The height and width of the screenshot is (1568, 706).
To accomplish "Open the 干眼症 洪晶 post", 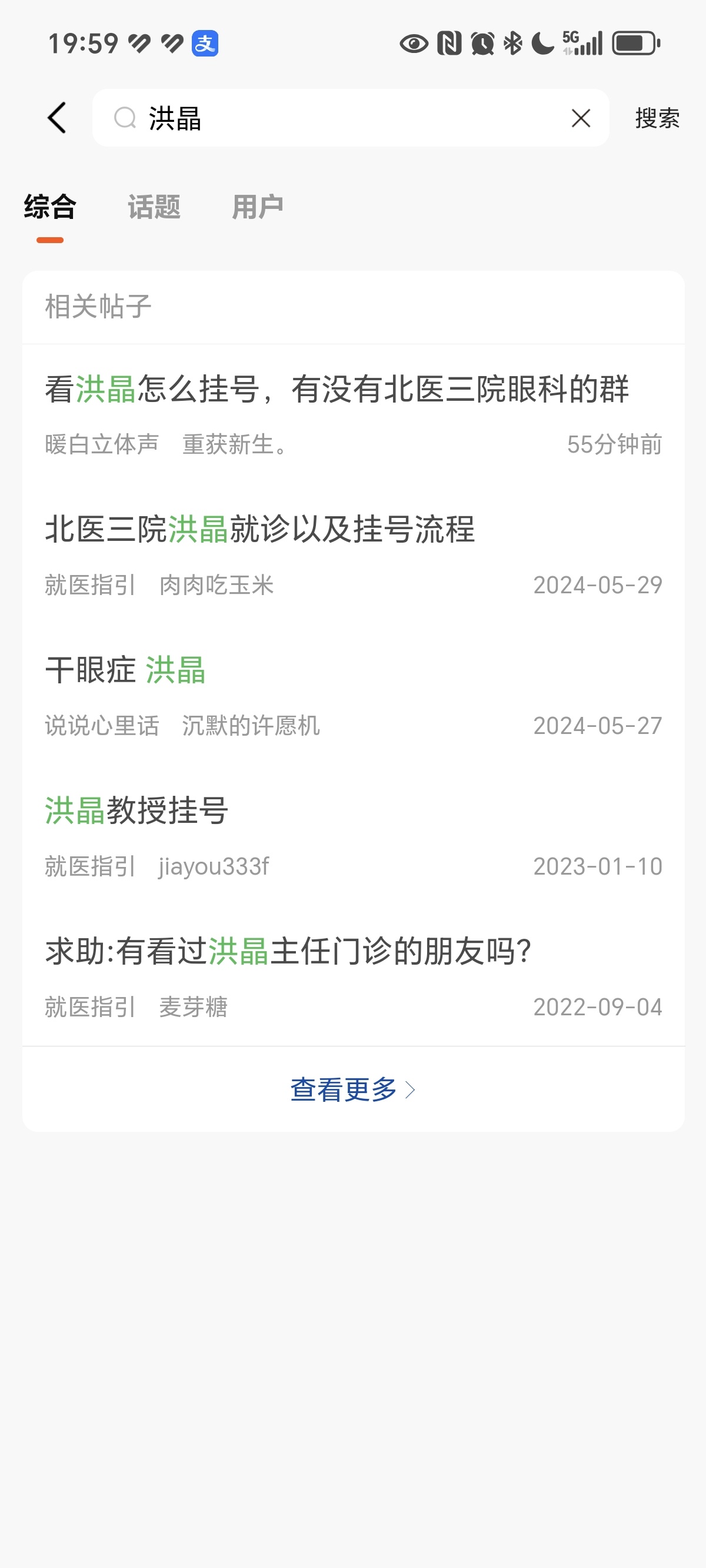I will pos(353,696).
